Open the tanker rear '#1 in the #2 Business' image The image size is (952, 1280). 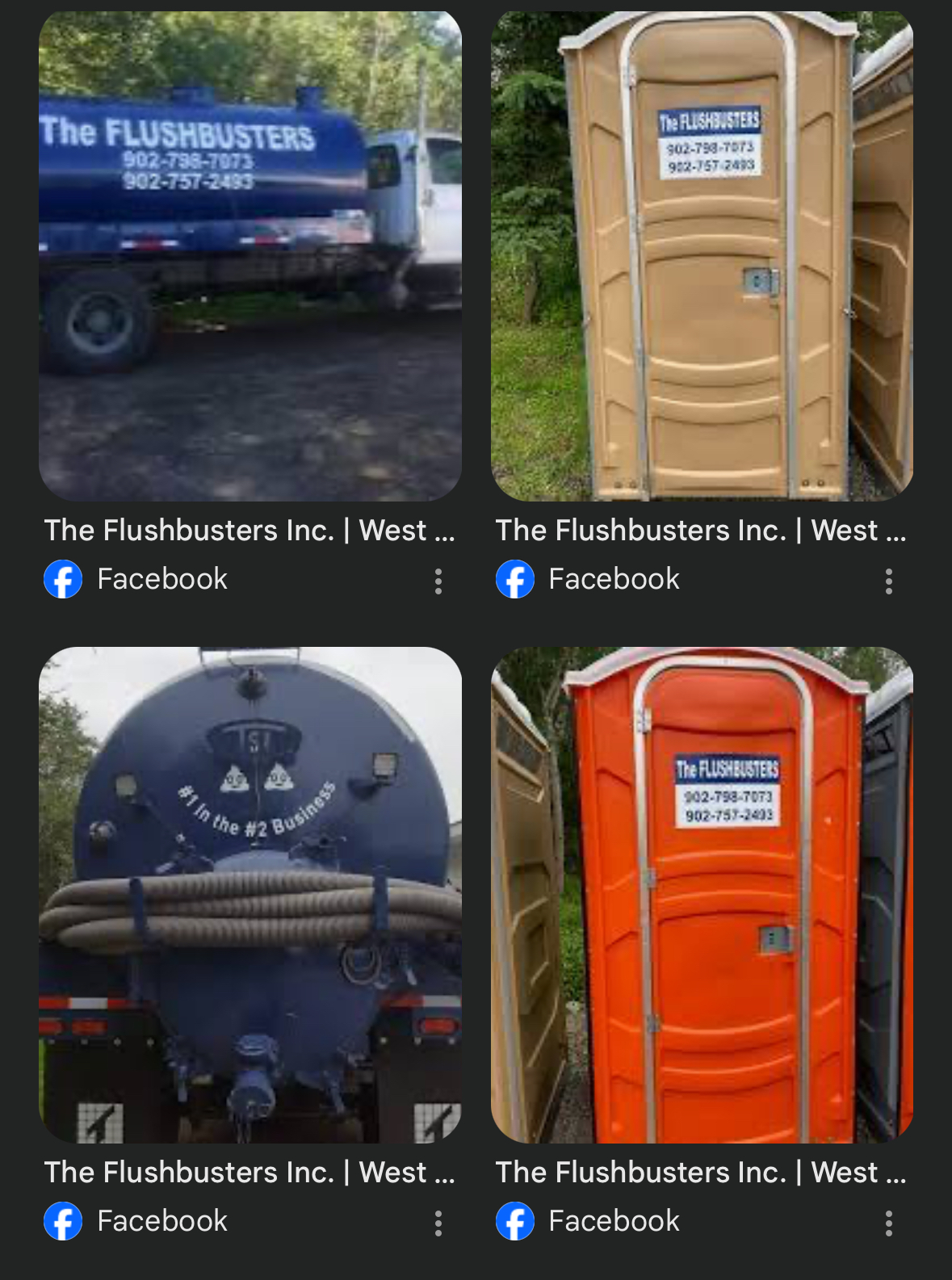pyautogui.click(x=250, y=895)
